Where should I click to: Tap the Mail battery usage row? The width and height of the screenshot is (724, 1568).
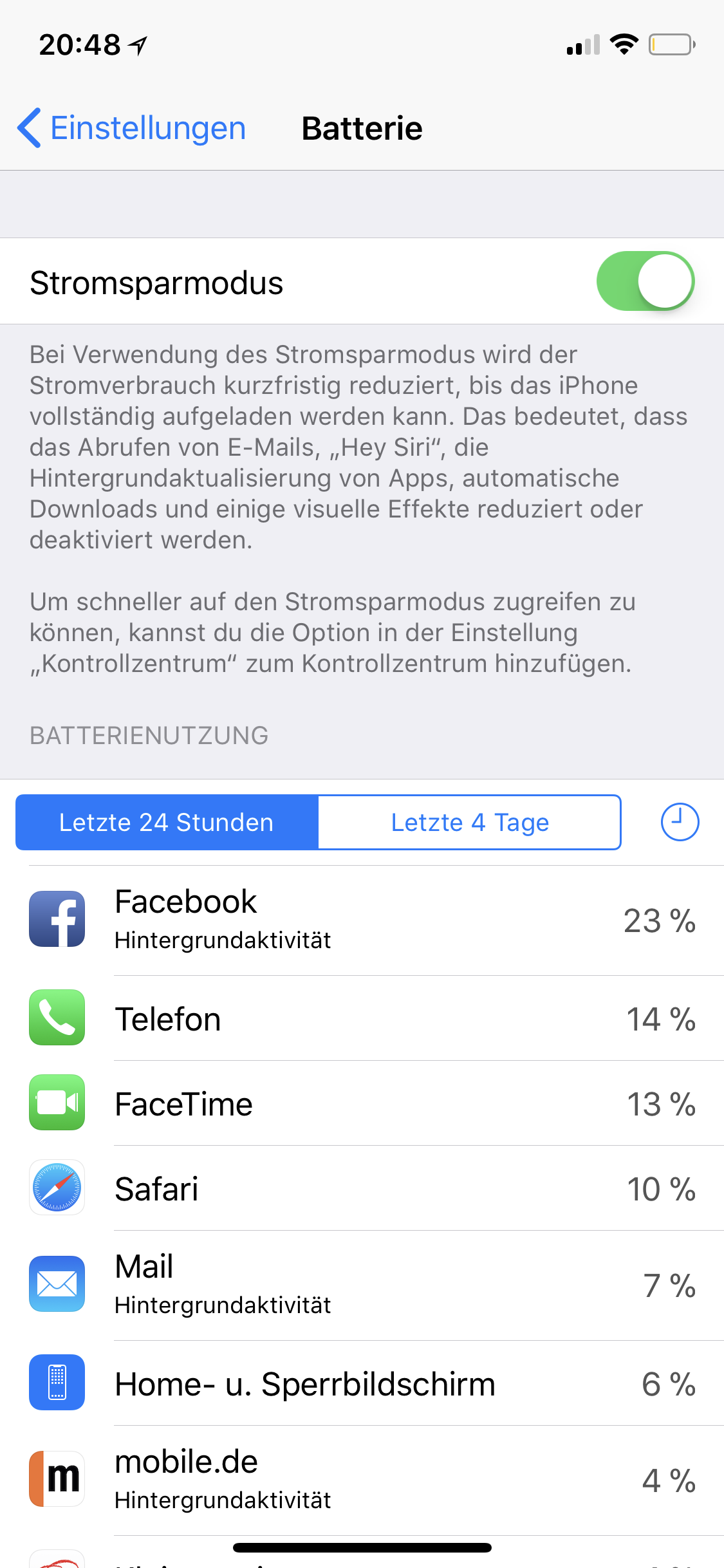pos(362,1285)
